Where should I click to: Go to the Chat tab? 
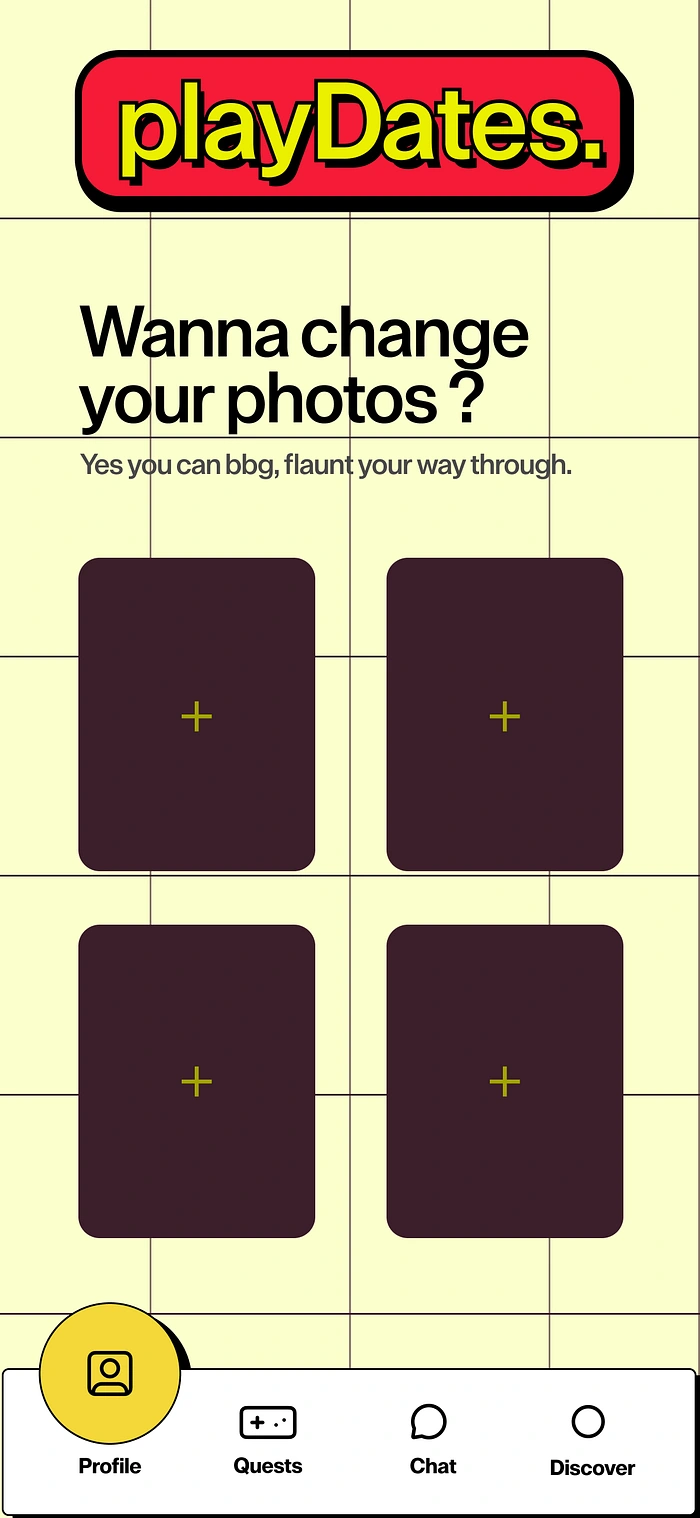[432, 1439]
